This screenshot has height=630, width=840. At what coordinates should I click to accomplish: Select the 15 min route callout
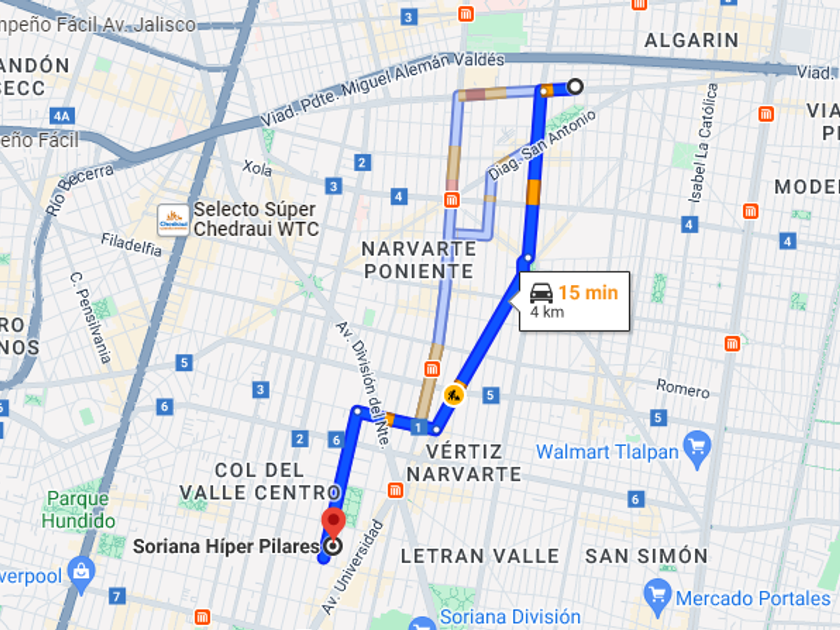tap(574, 301)
